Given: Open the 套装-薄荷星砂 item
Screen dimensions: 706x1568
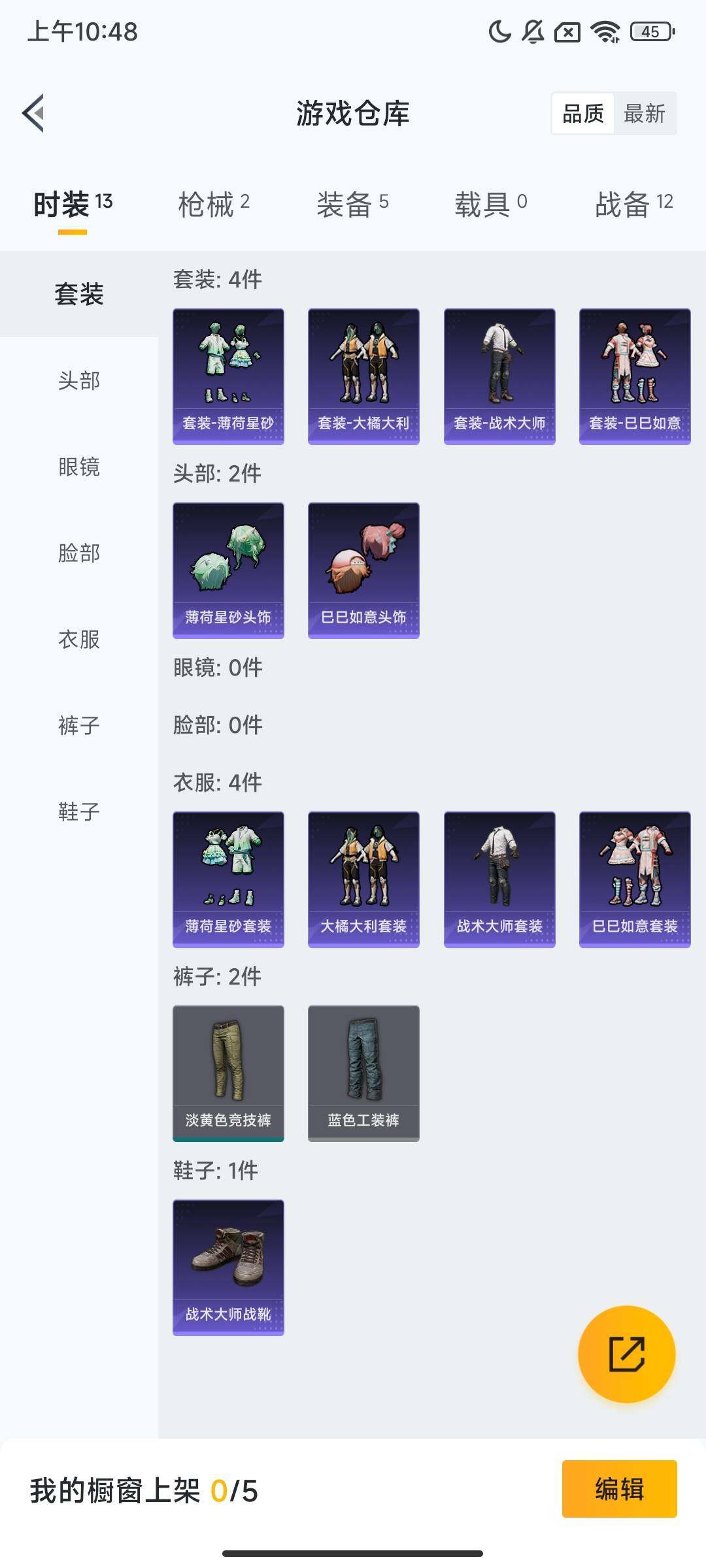Looking at the screenshot, I should pos(228,376).
